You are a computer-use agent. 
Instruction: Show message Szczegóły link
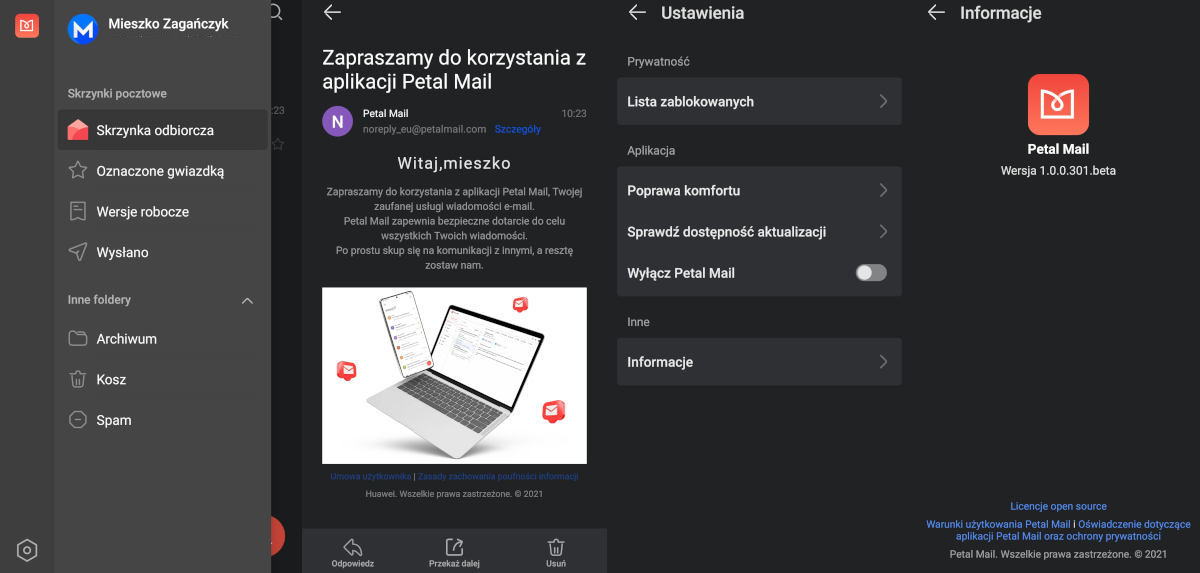(x=517, y=129)
